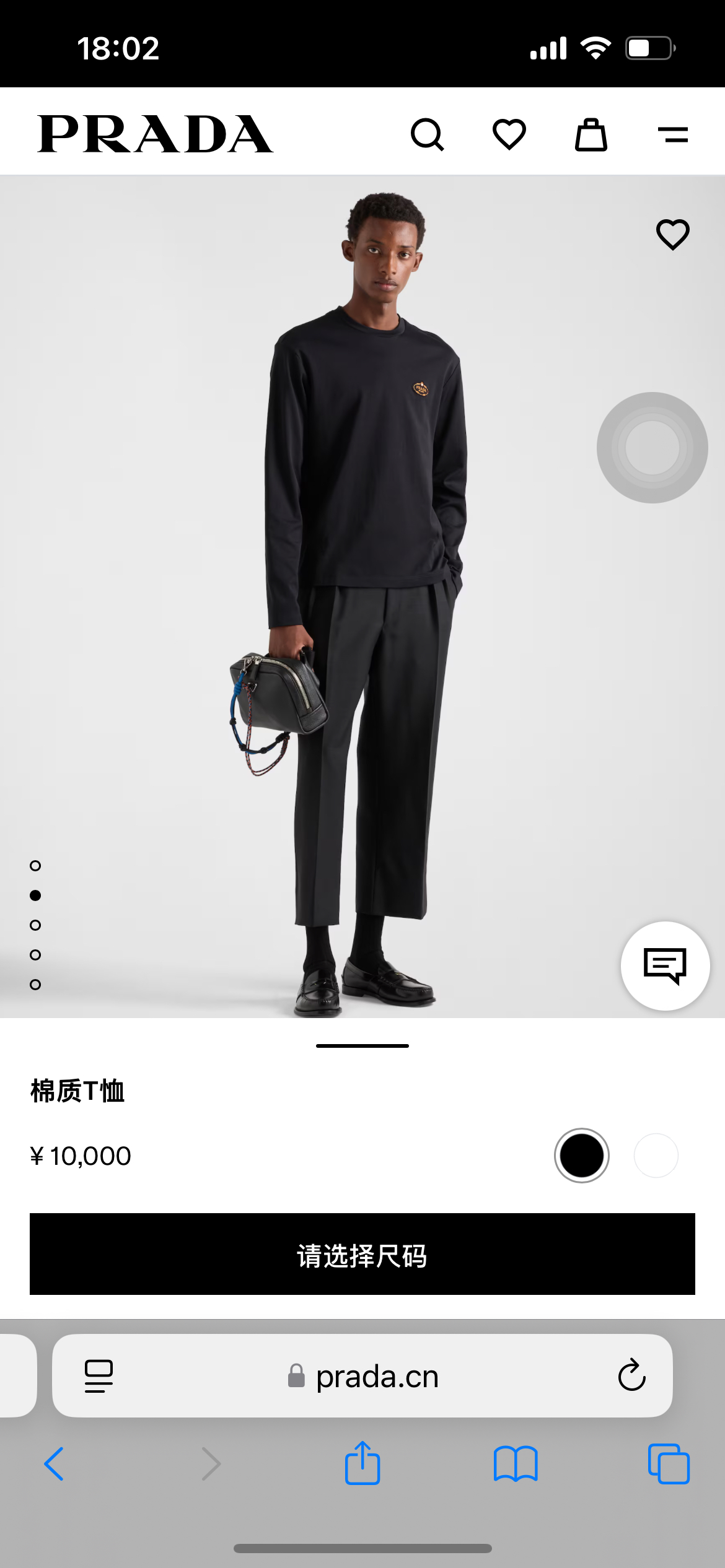Jump to the last product image dot
Image resolution: width=725 pixels, height=1568 pixels.
(x=35, y=985)
